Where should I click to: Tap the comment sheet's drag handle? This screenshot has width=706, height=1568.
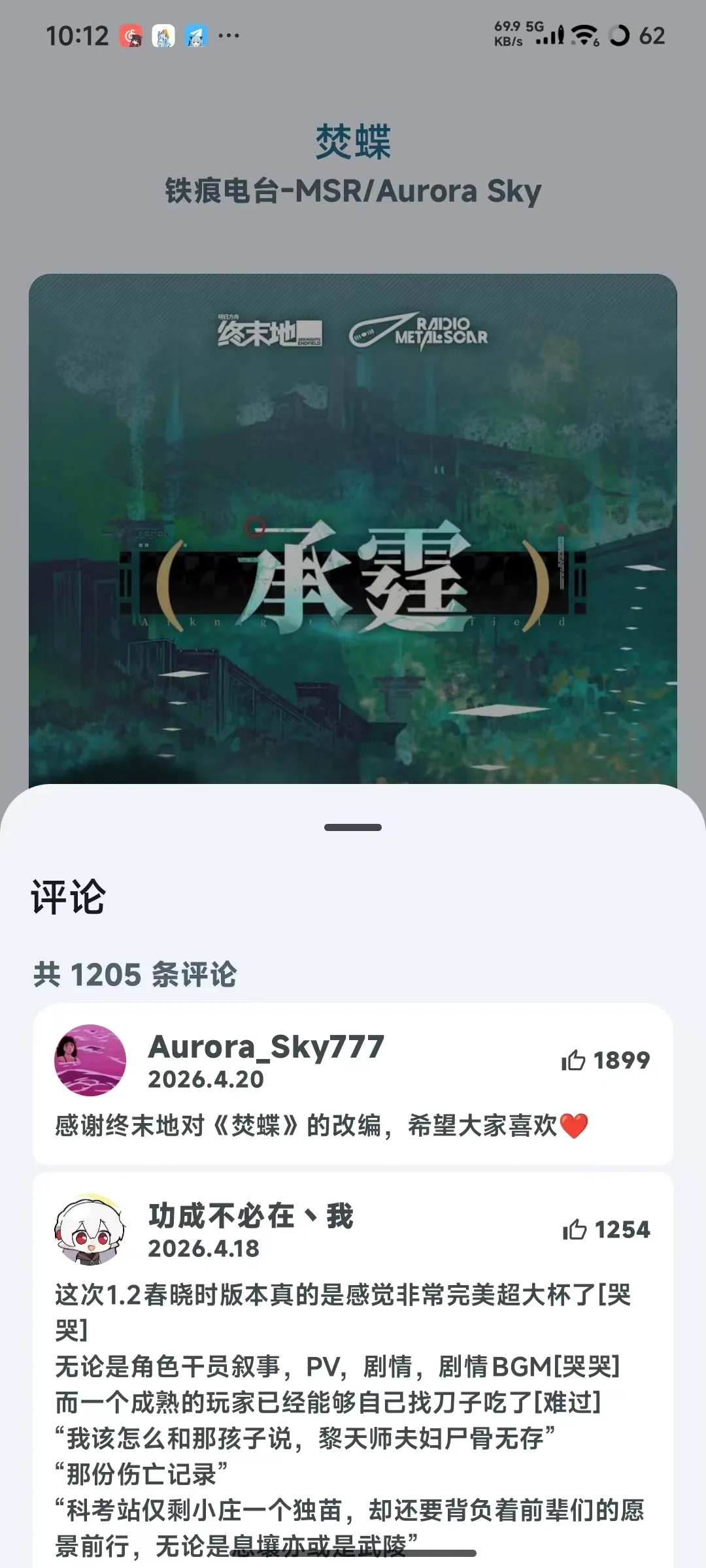pyautogui.click(x=353, y=827)
